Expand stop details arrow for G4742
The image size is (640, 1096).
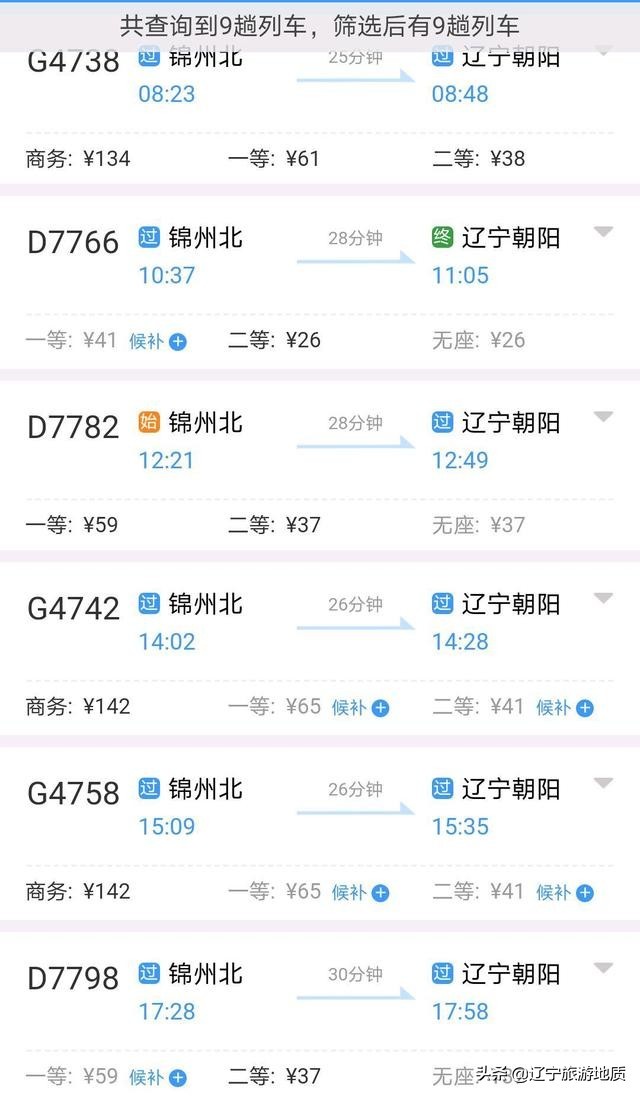coord(602,598)
